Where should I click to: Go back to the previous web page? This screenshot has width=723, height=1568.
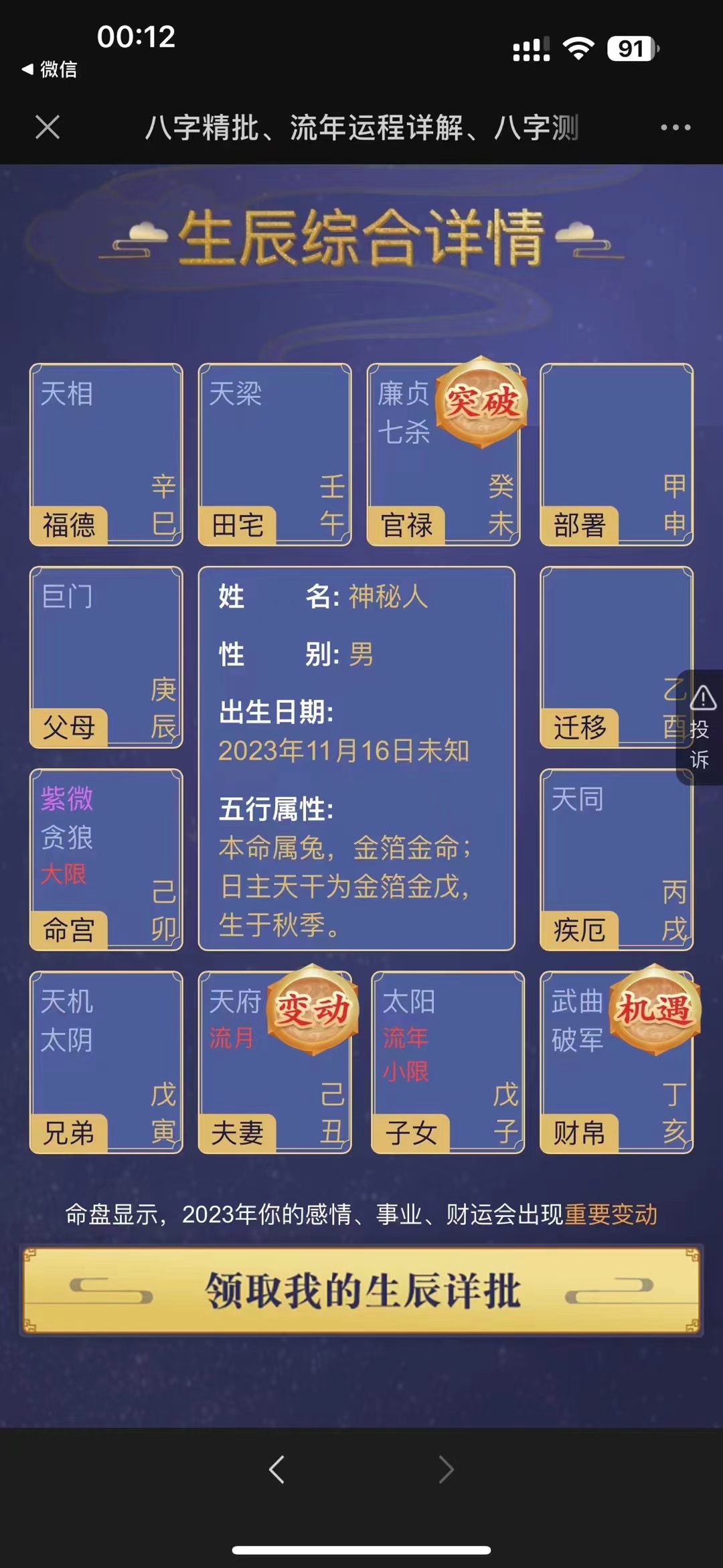[x=276, y=1470]
